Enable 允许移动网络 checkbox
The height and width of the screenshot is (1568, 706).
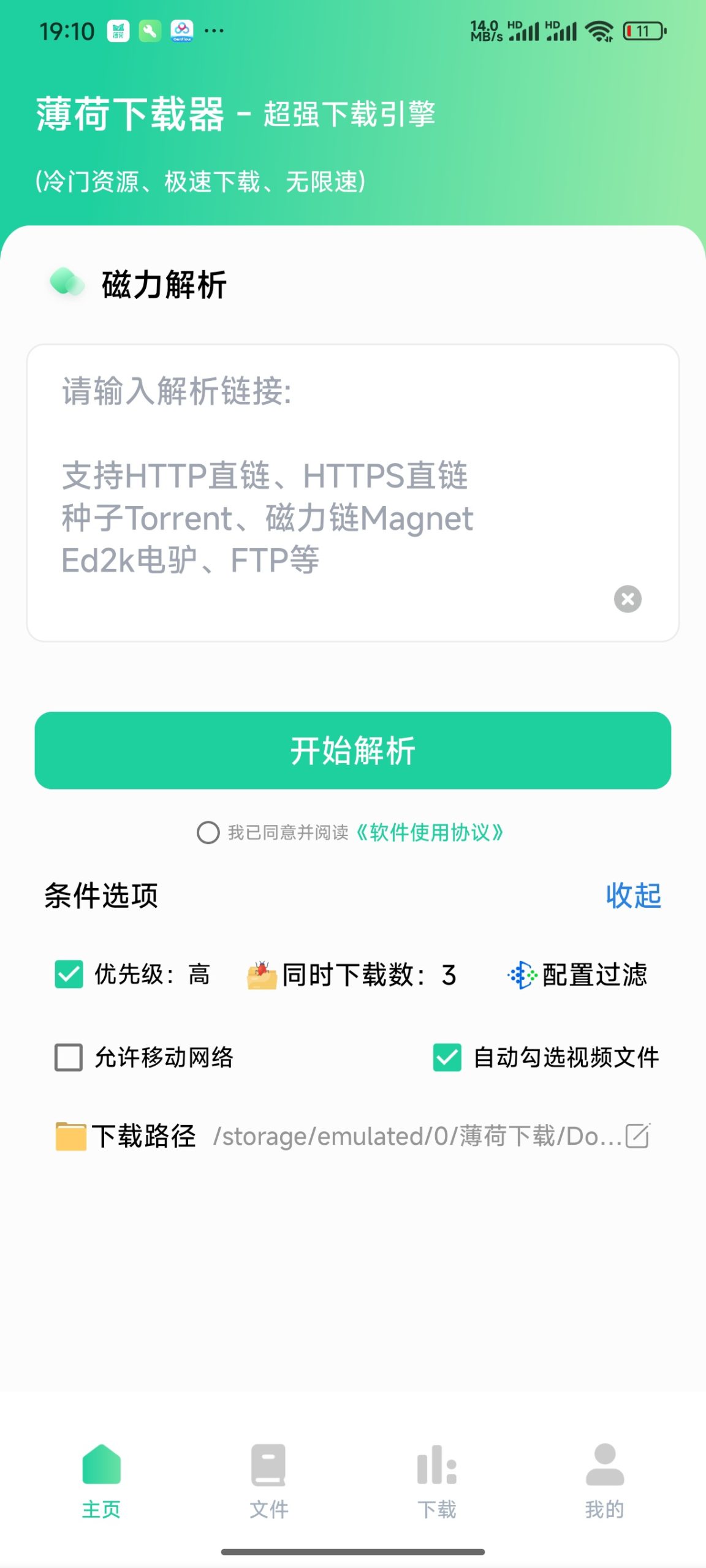tap(67, 1057)
